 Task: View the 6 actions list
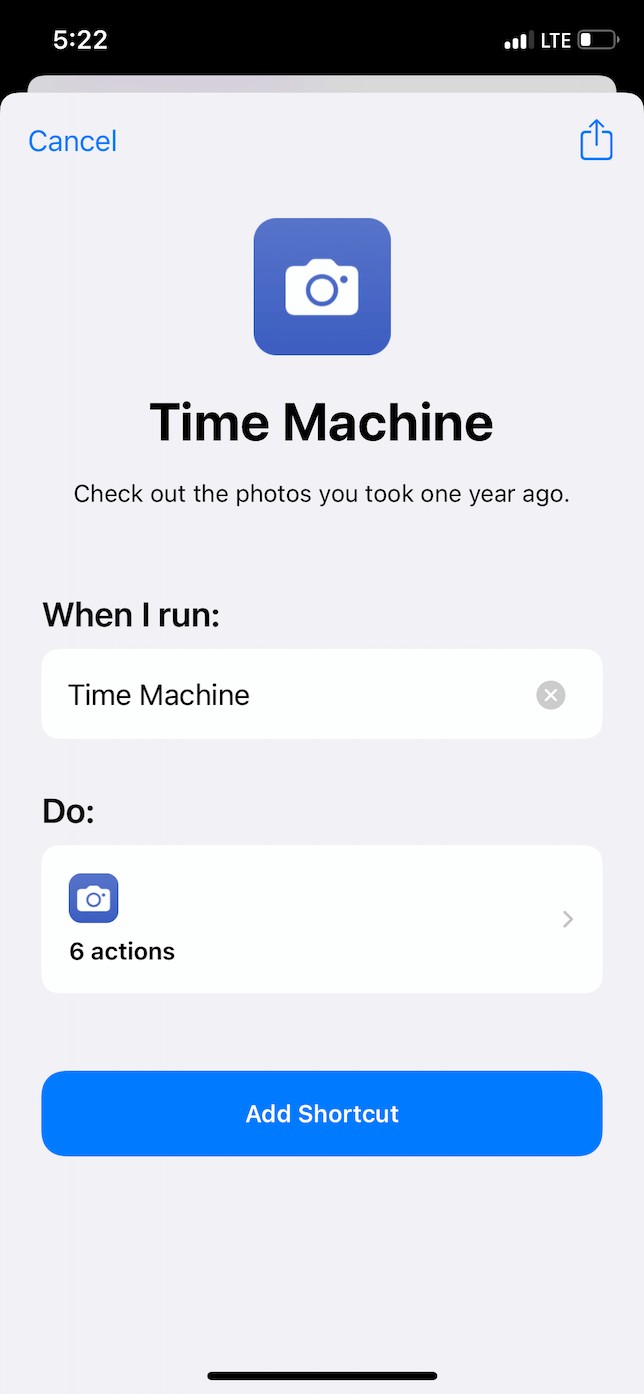point(322,919)
